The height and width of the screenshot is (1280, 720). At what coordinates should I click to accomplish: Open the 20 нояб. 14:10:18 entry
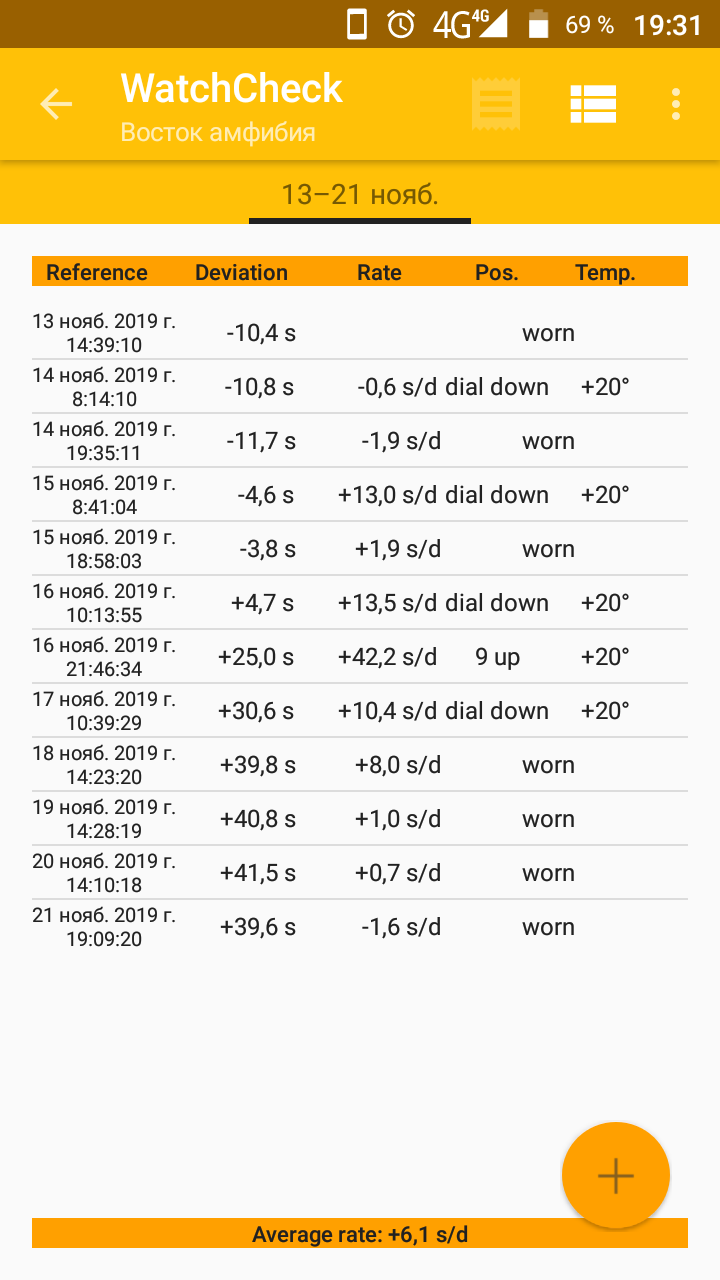point(360,873)
